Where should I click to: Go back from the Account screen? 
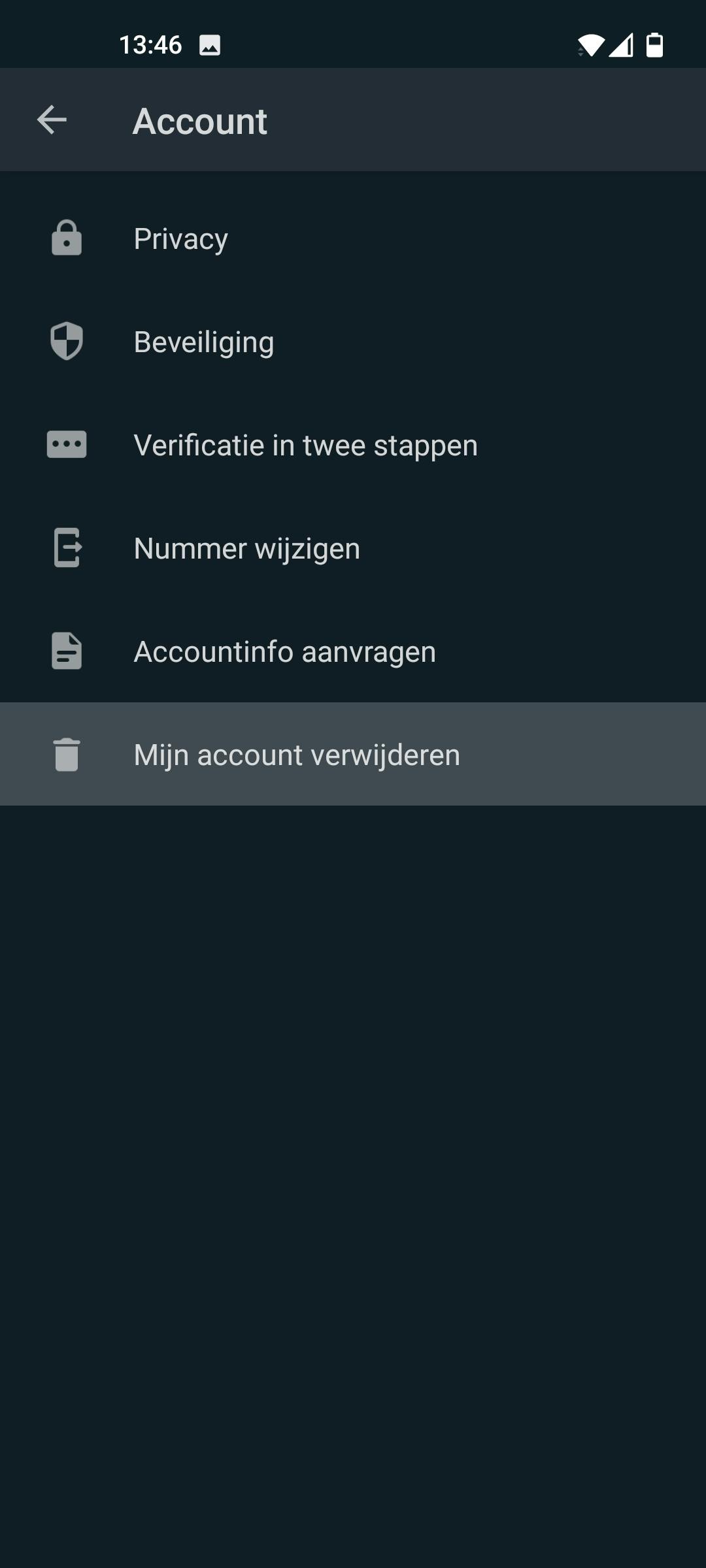(x=52, y=120)
